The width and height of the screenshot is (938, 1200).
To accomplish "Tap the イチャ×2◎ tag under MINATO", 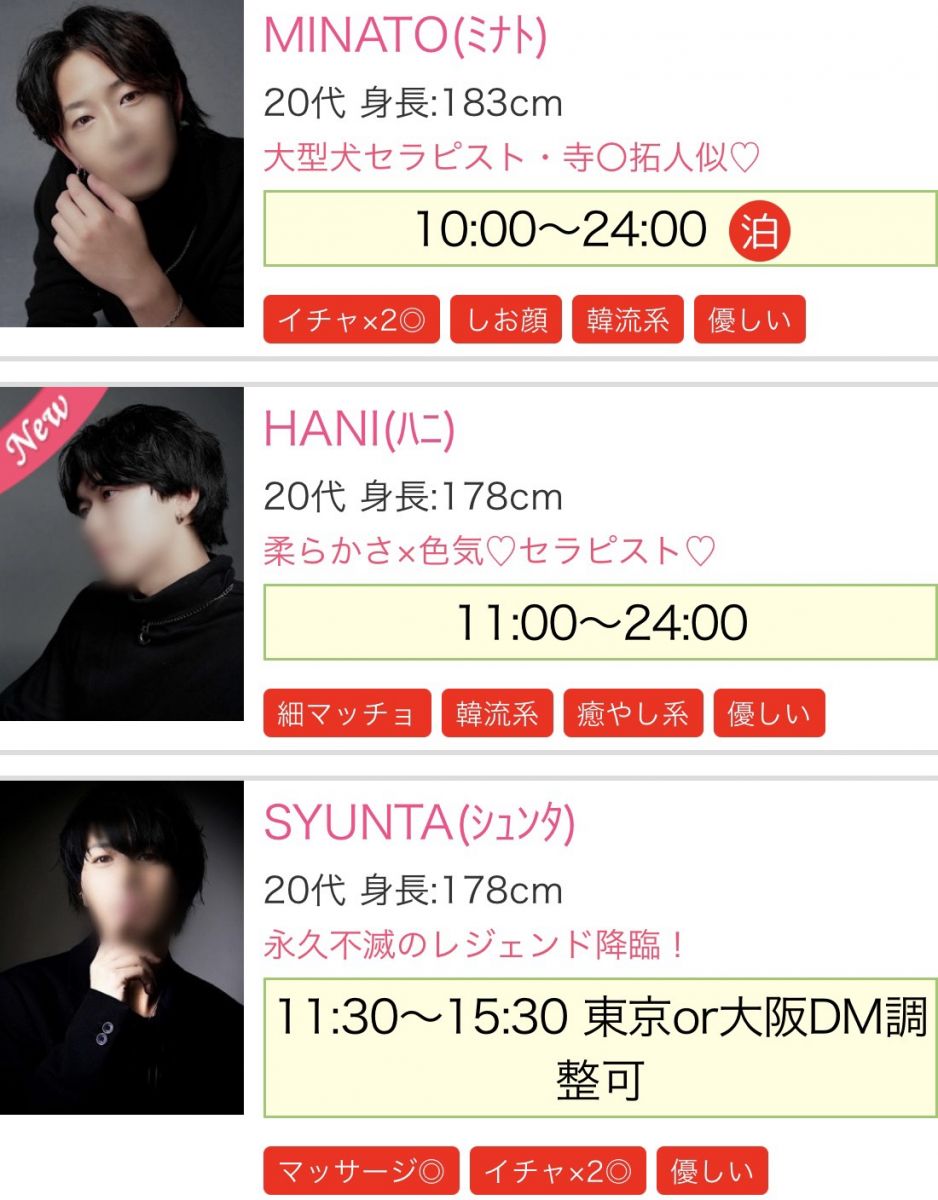I will [351, 320].
